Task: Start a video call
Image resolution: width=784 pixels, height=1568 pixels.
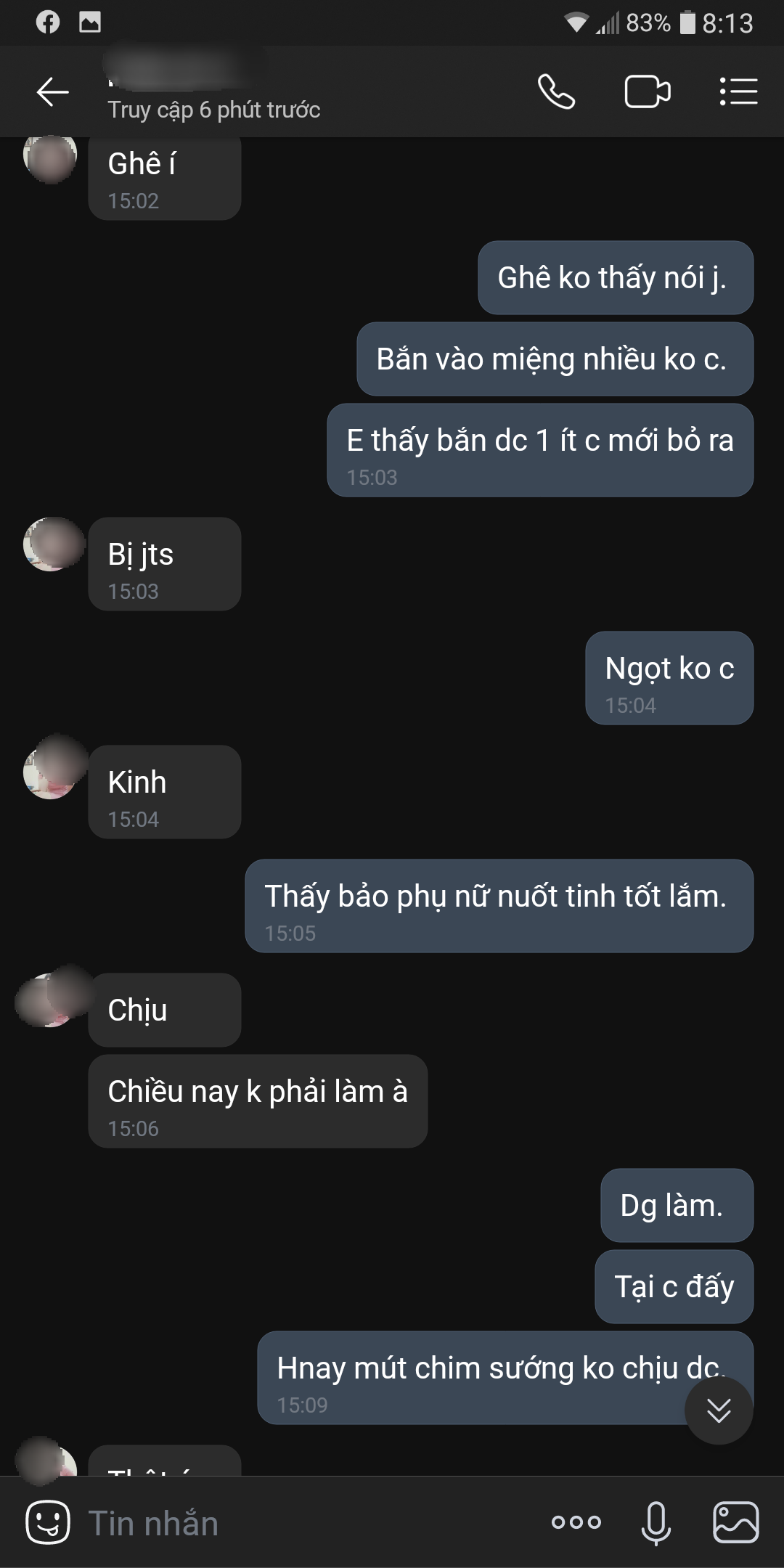Action: pyautogui.click(x=647, y=92)
